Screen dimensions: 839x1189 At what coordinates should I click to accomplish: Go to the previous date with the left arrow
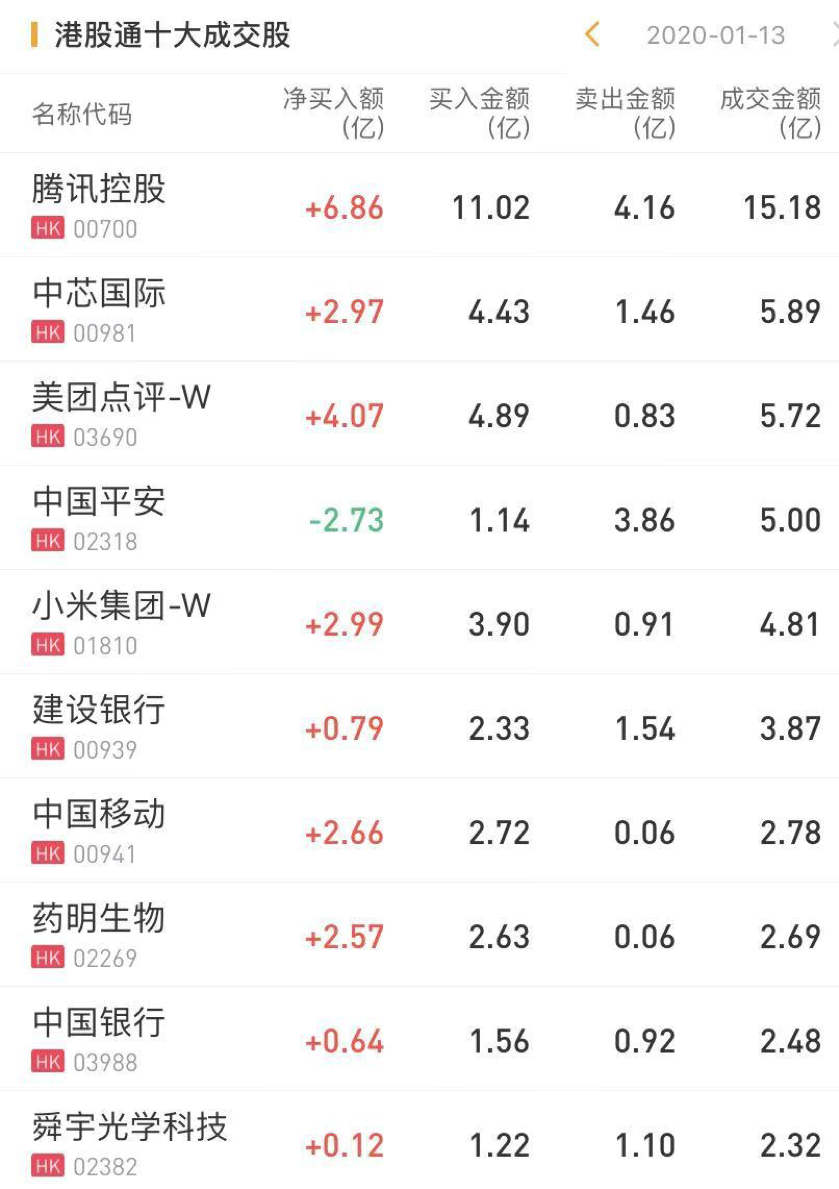pos(592,35)
